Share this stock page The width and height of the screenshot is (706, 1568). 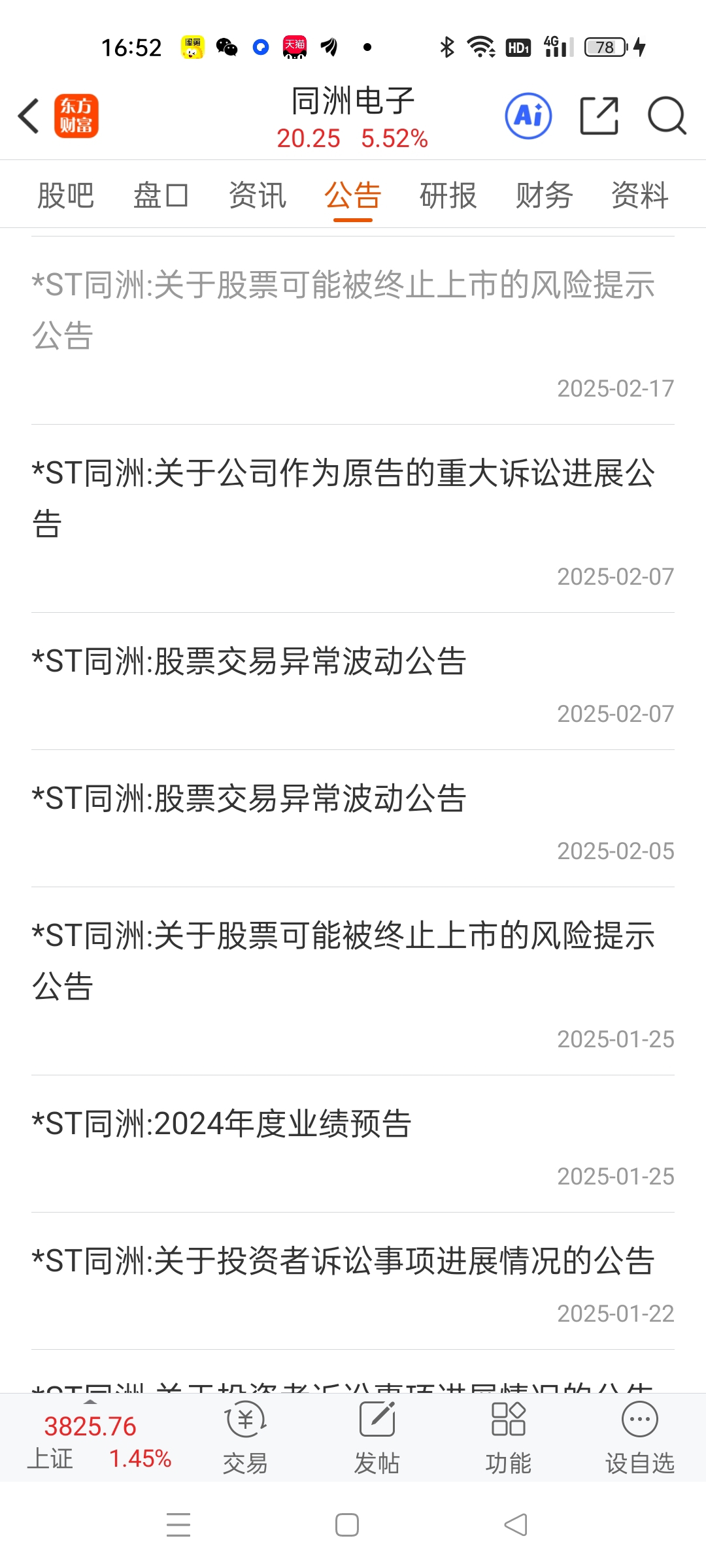click(599, 116)
